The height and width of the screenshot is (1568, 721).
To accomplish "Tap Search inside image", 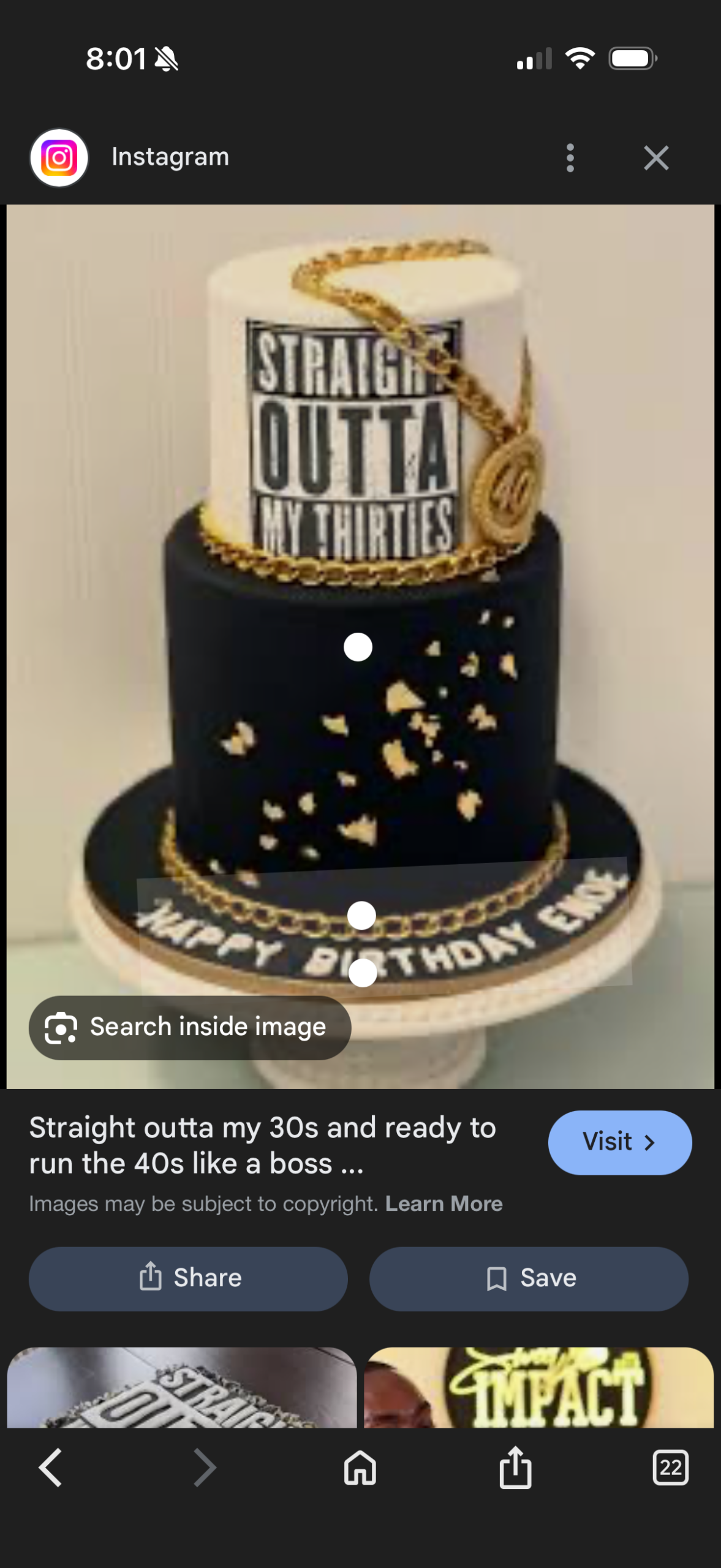I will tap(190, 1027).
